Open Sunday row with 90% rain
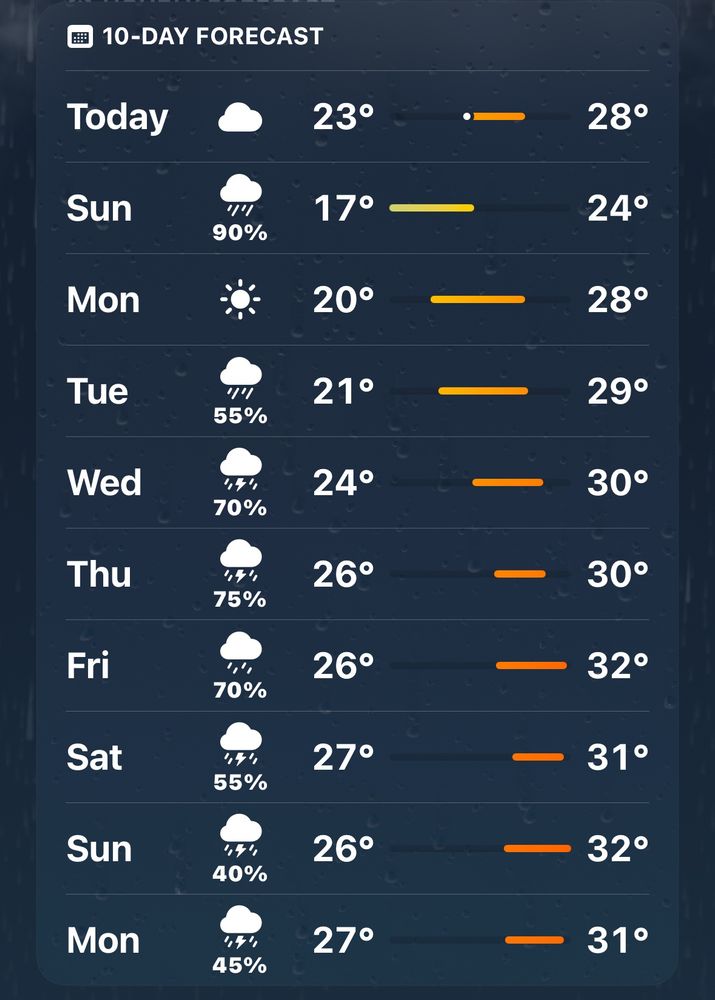The image size is (715, 1000). point(357,208)
